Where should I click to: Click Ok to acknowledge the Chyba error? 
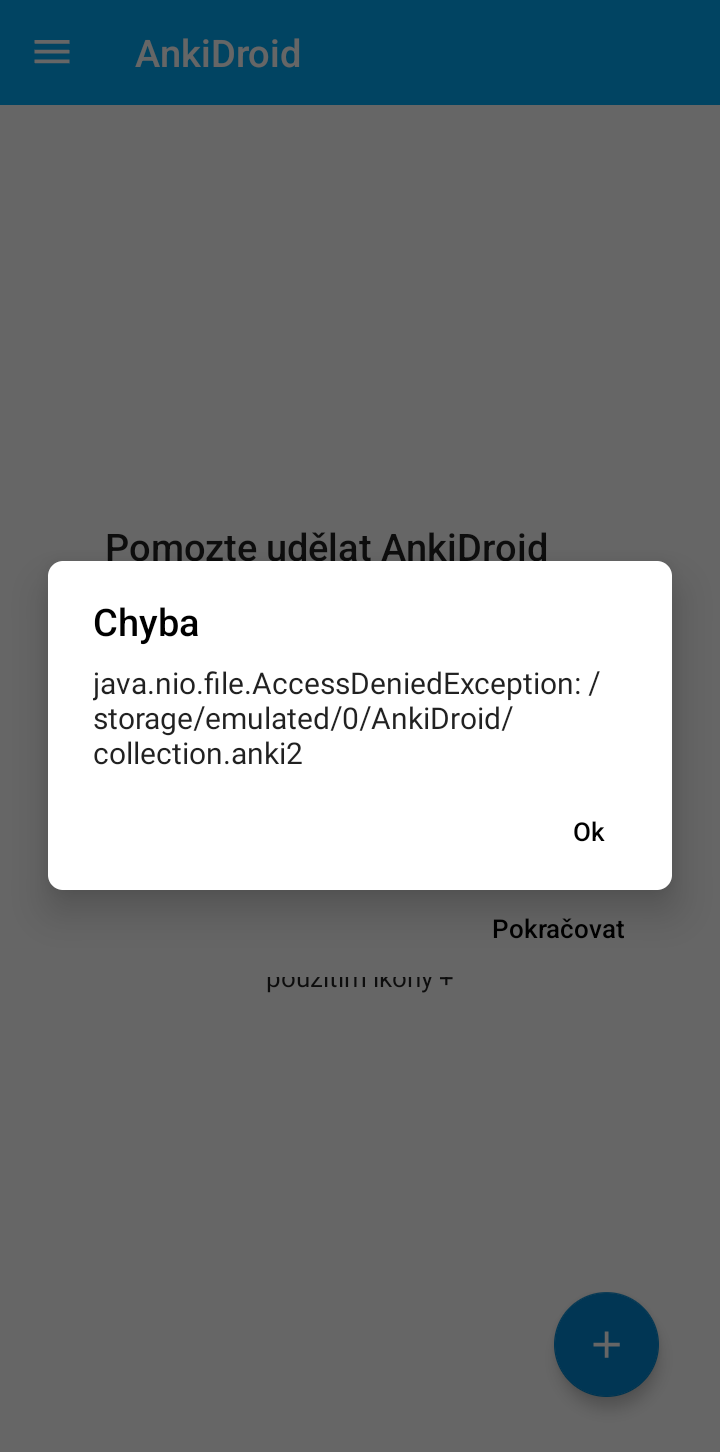click(x=589, y=831)
